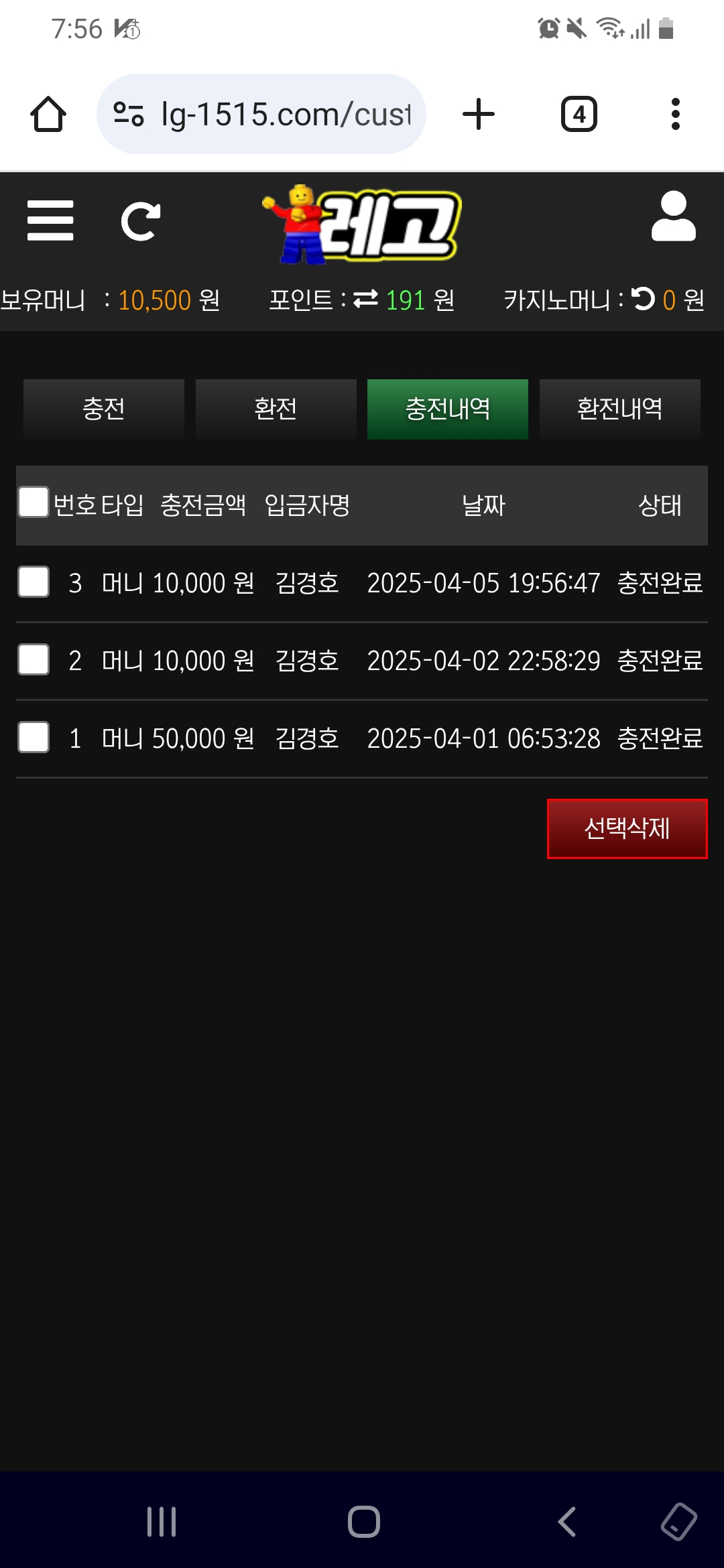Tap the refresh icon next to the menu
Viewport: 724px width, 1568px height.
pos(140,222)
